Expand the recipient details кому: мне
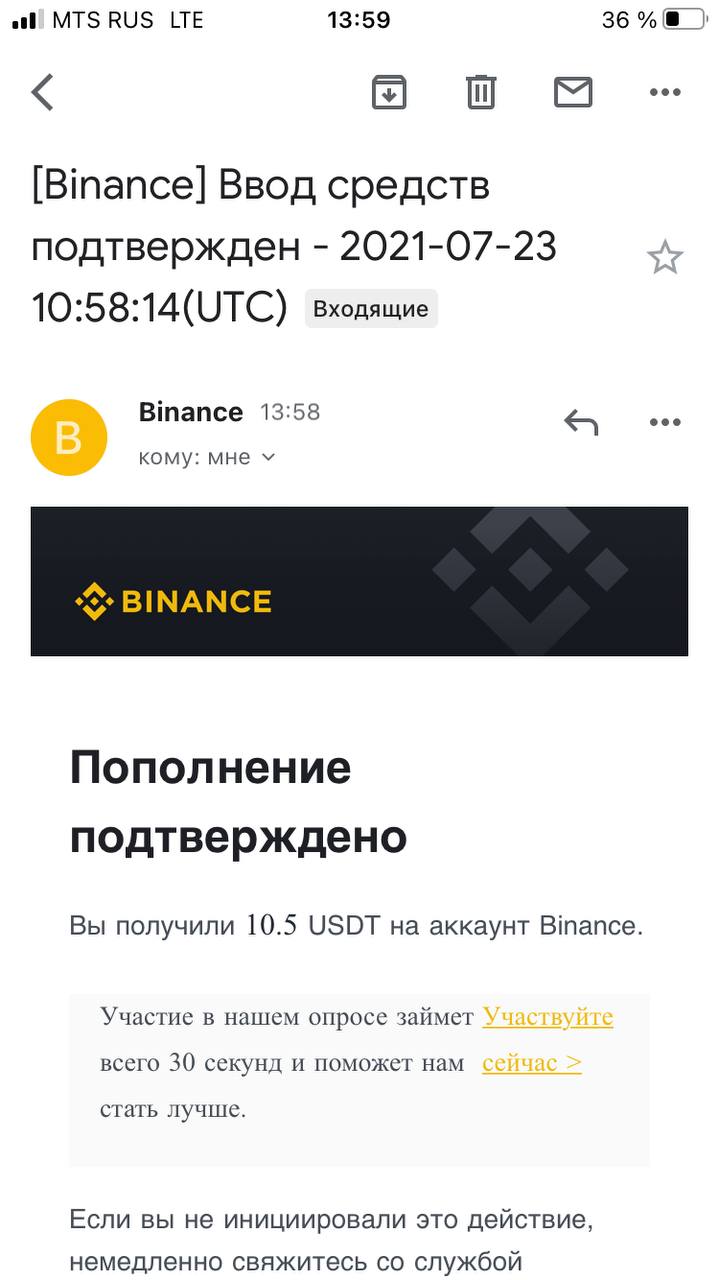 click(207, 457)
